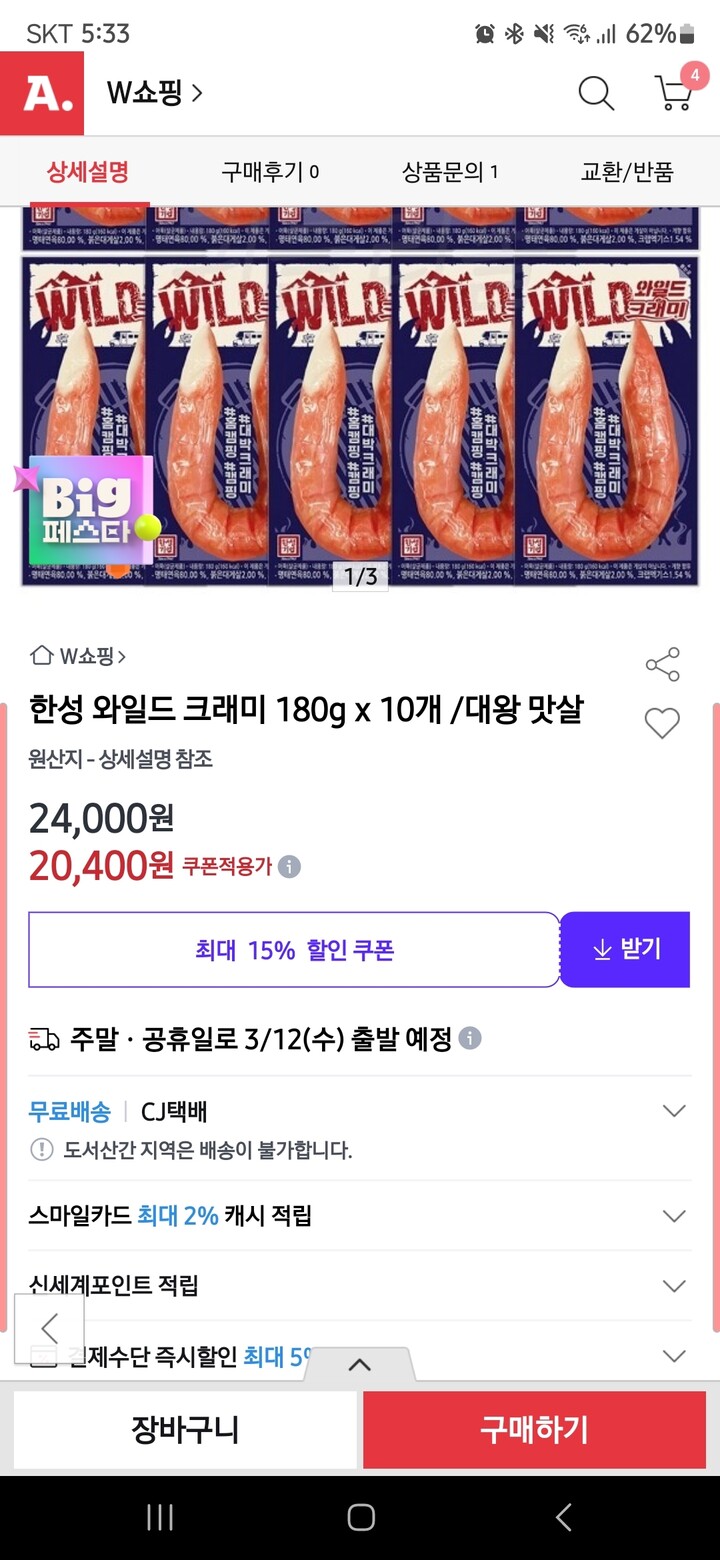720x1560 pixels.
Task: Expand the 무료배송 CJ택배 section
Action: (672, 1109)
